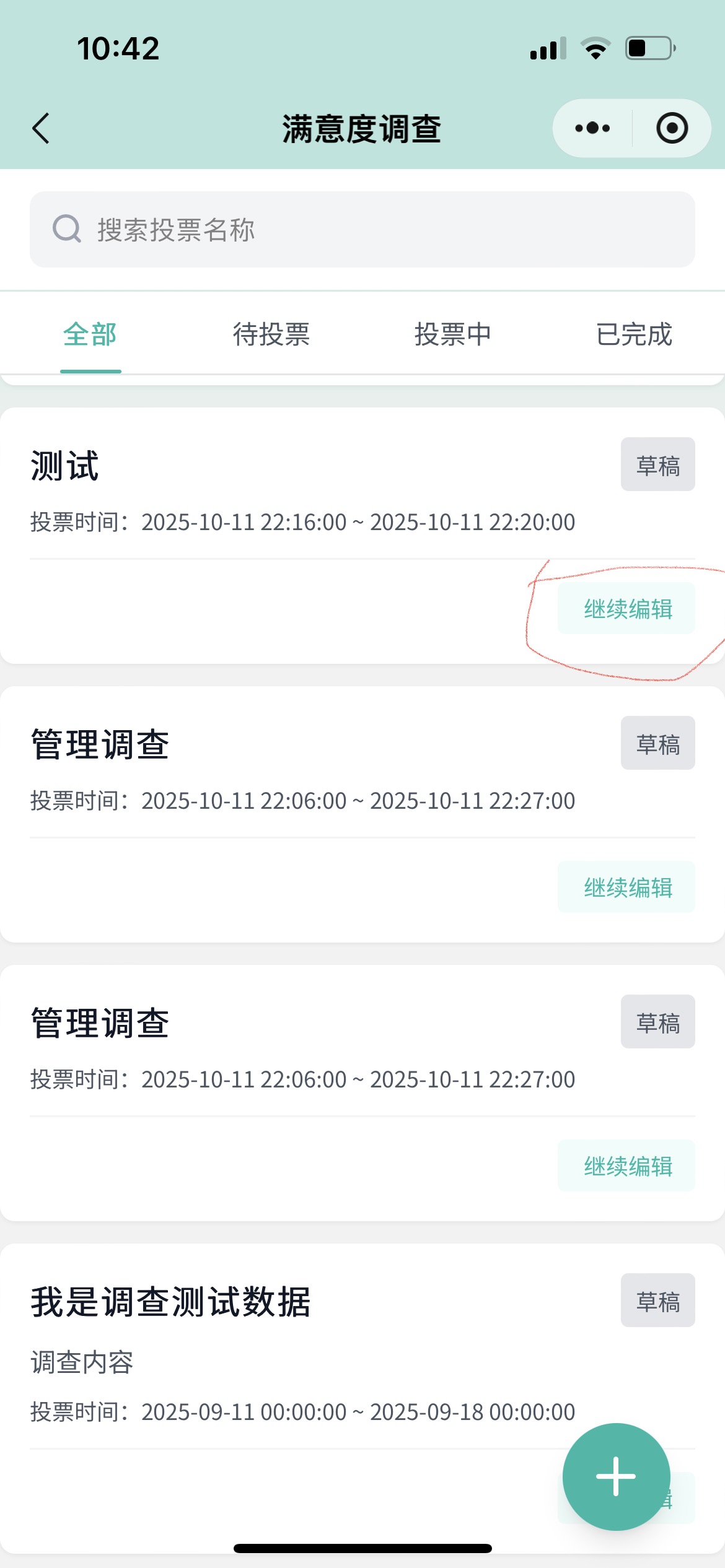The width and height of the screenshot is (725, 1568).
Task: Tap the search magnifier icon
Action: [x=67, y=229]
